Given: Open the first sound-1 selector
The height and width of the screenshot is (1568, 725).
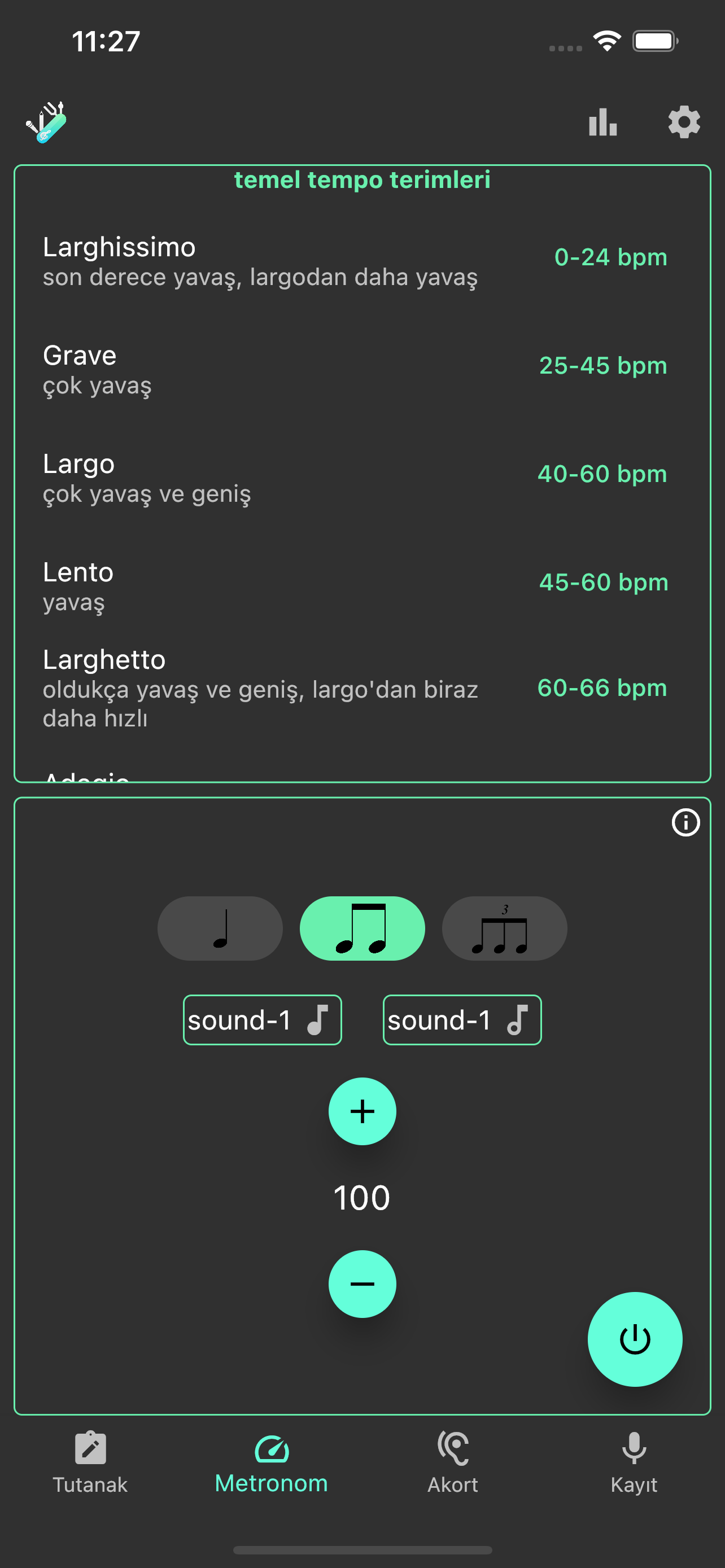Looking at the screenshot, I should pos(263,1019).
